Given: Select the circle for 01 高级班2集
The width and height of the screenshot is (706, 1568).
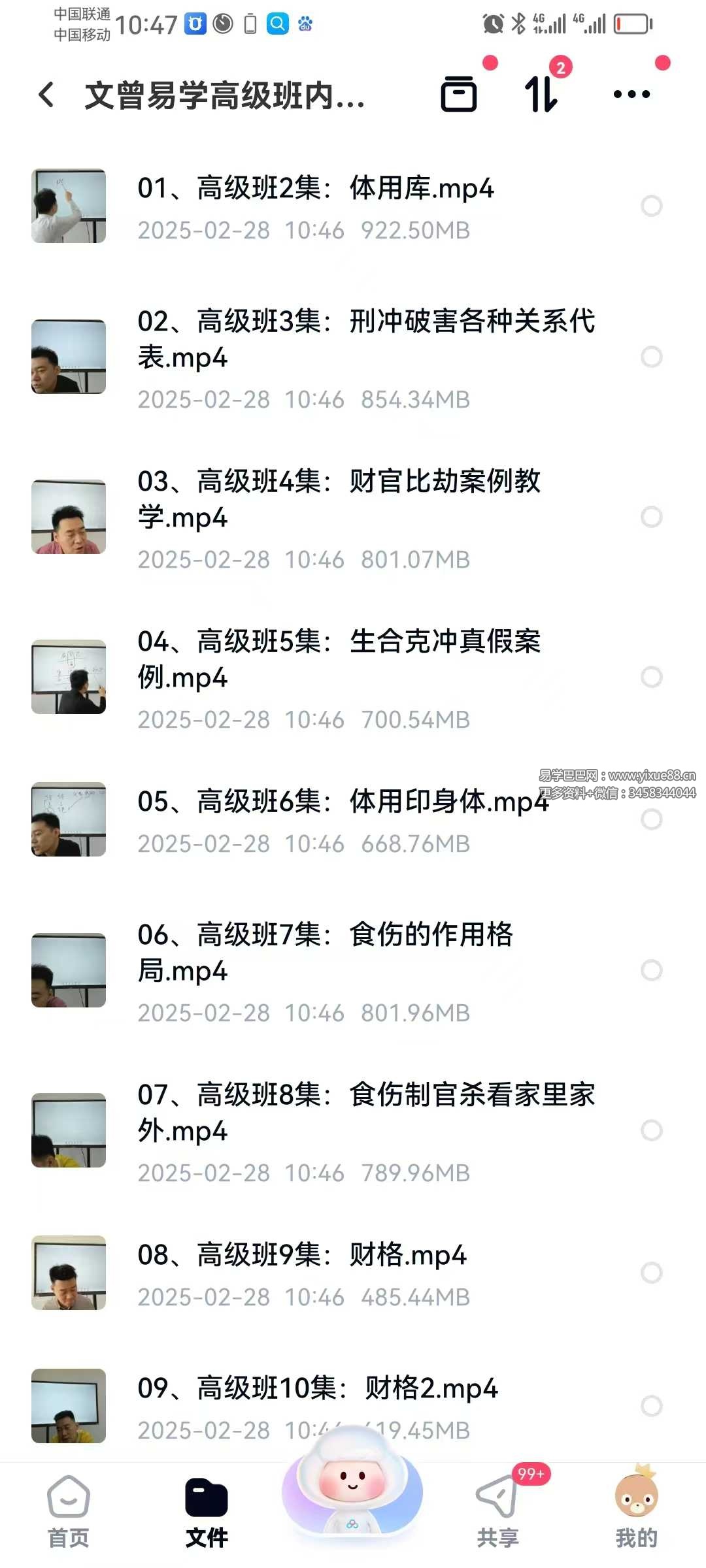Looking at the screenshot, I should 651,206.
